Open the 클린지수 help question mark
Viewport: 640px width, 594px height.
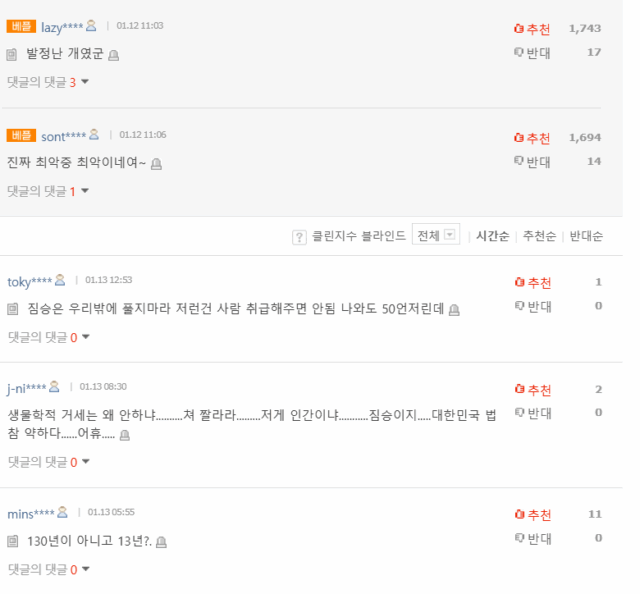tap(298, 237)
